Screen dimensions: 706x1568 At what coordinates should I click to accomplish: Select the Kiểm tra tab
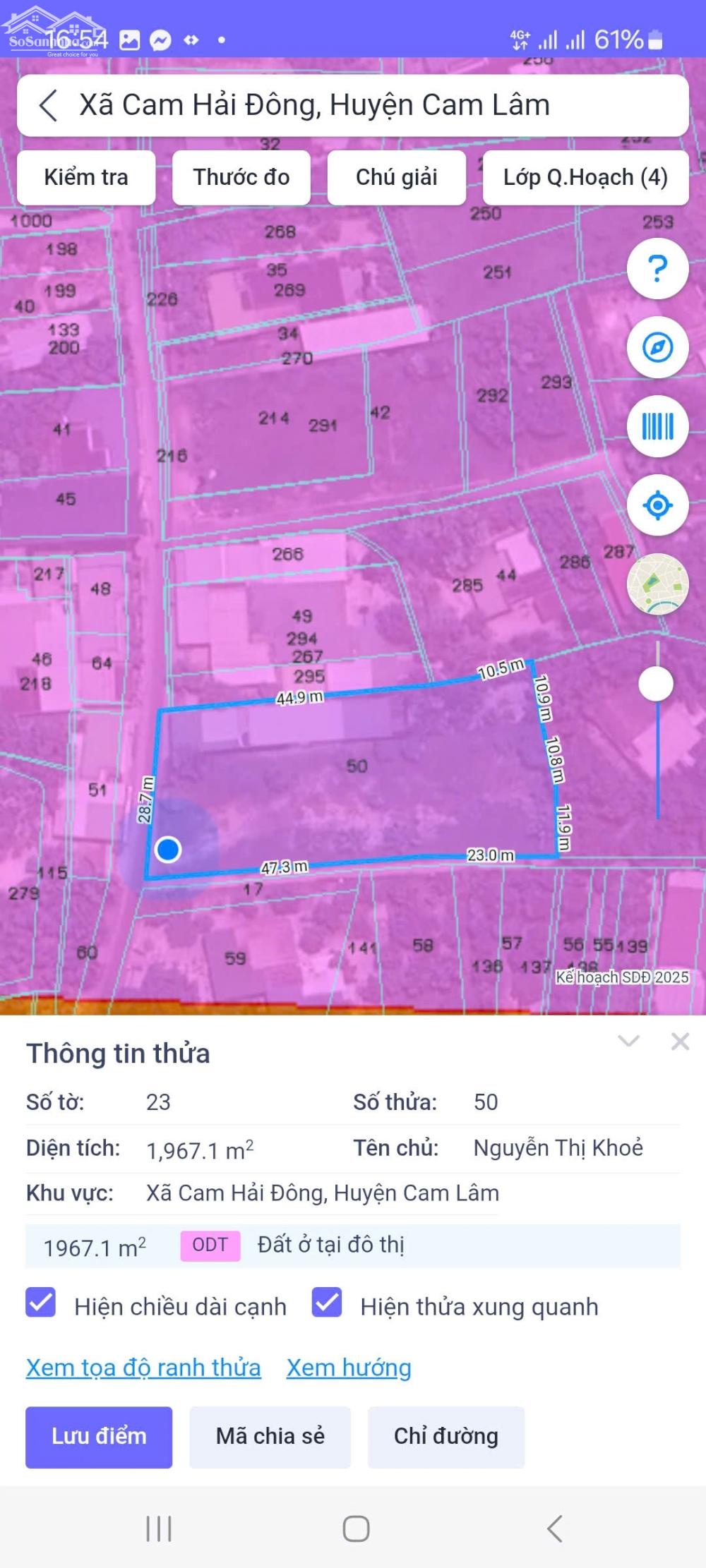[x=86, y=177]
